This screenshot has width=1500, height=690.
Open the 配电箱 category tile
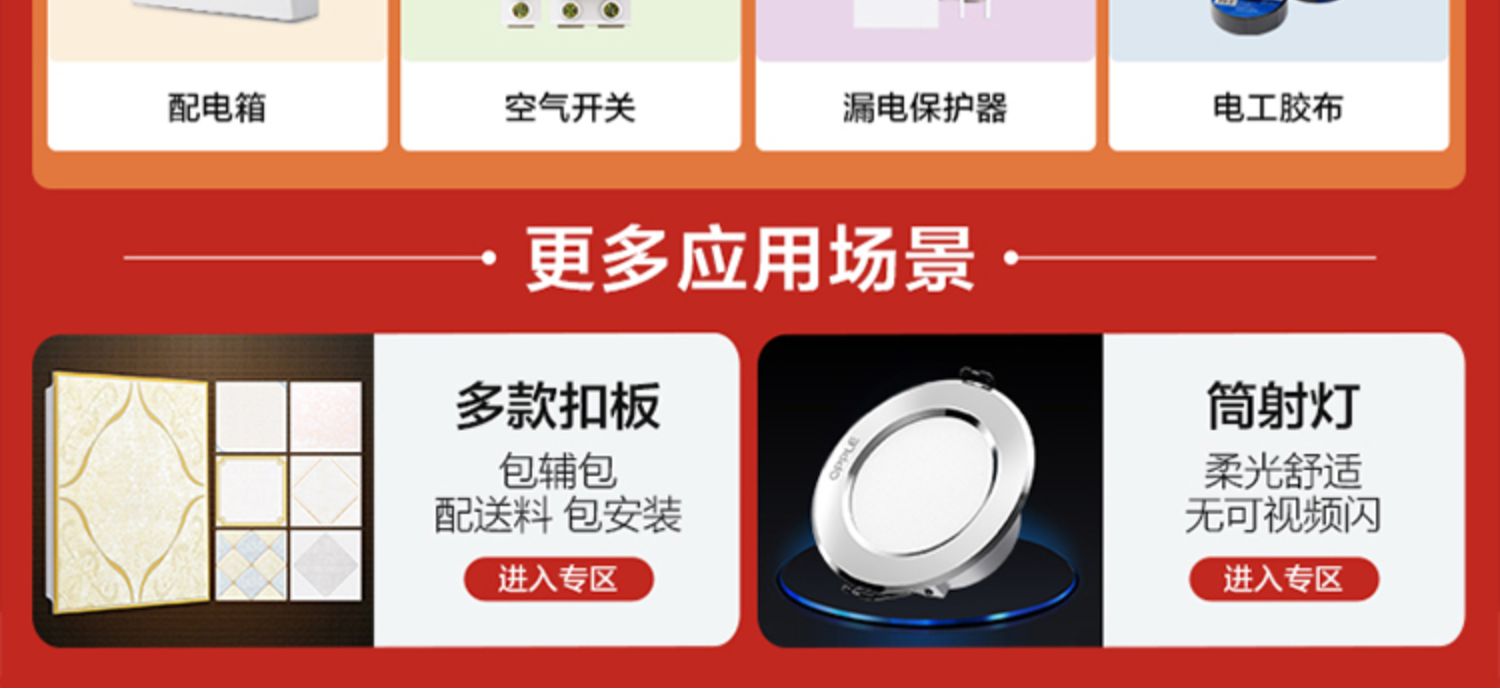(217, 90)
